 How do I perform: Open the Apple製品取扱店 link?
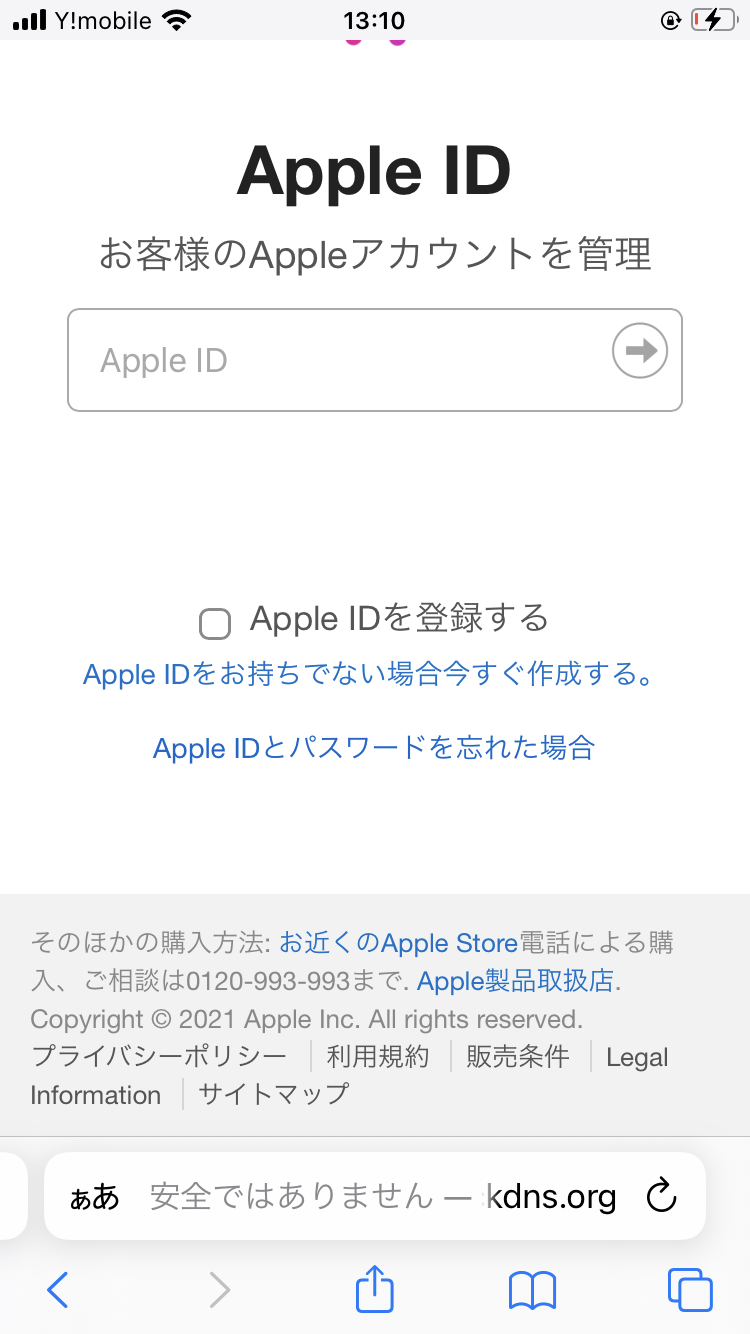(x=515, y=981)
